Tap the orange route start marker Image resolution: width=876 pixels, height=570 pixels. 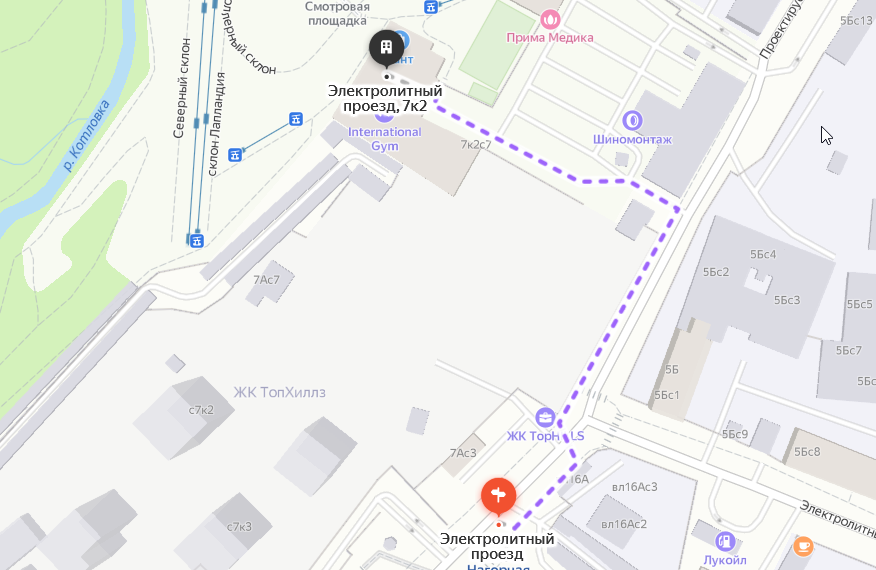498,494
